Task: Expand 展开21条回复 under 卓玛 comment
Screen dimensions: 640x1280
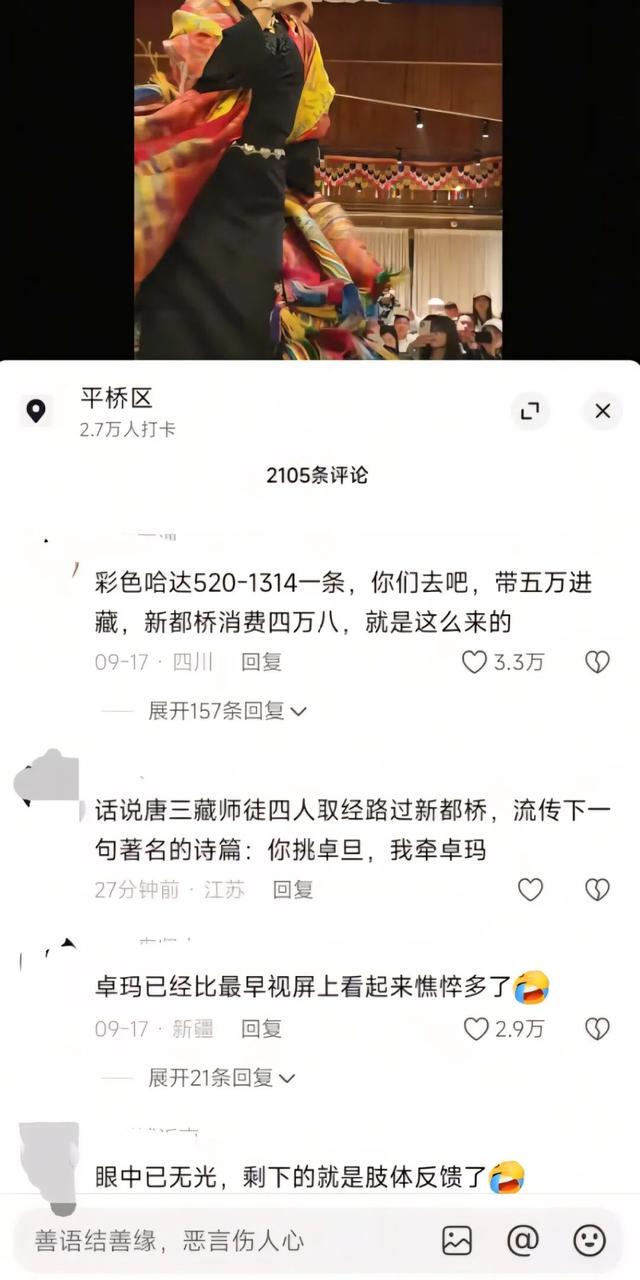Action: coord(222,1077)
